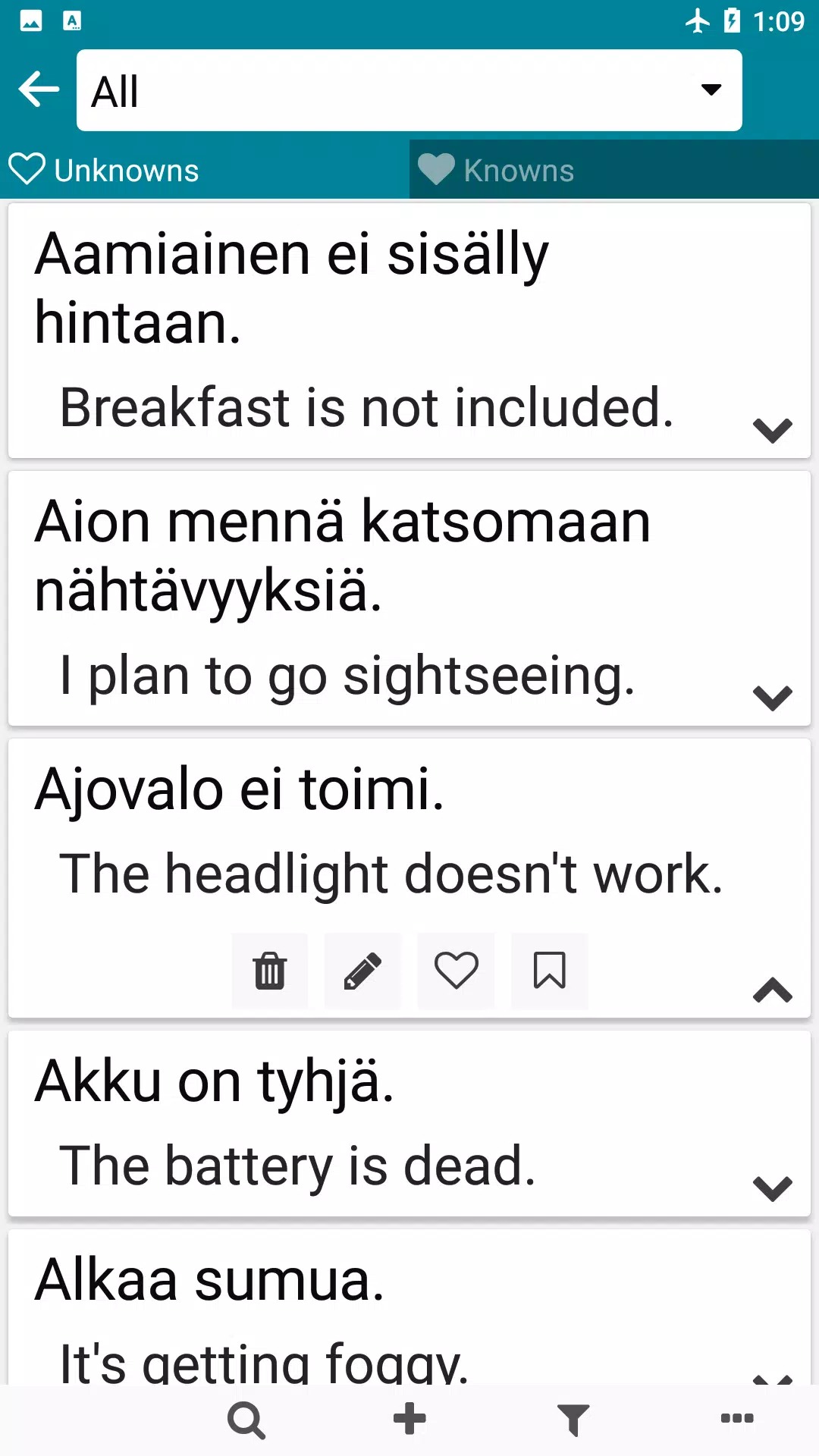The width and height of the screenshot is (819, 1456).
Task: Go back with the top arrow
Action: (39, 90)
